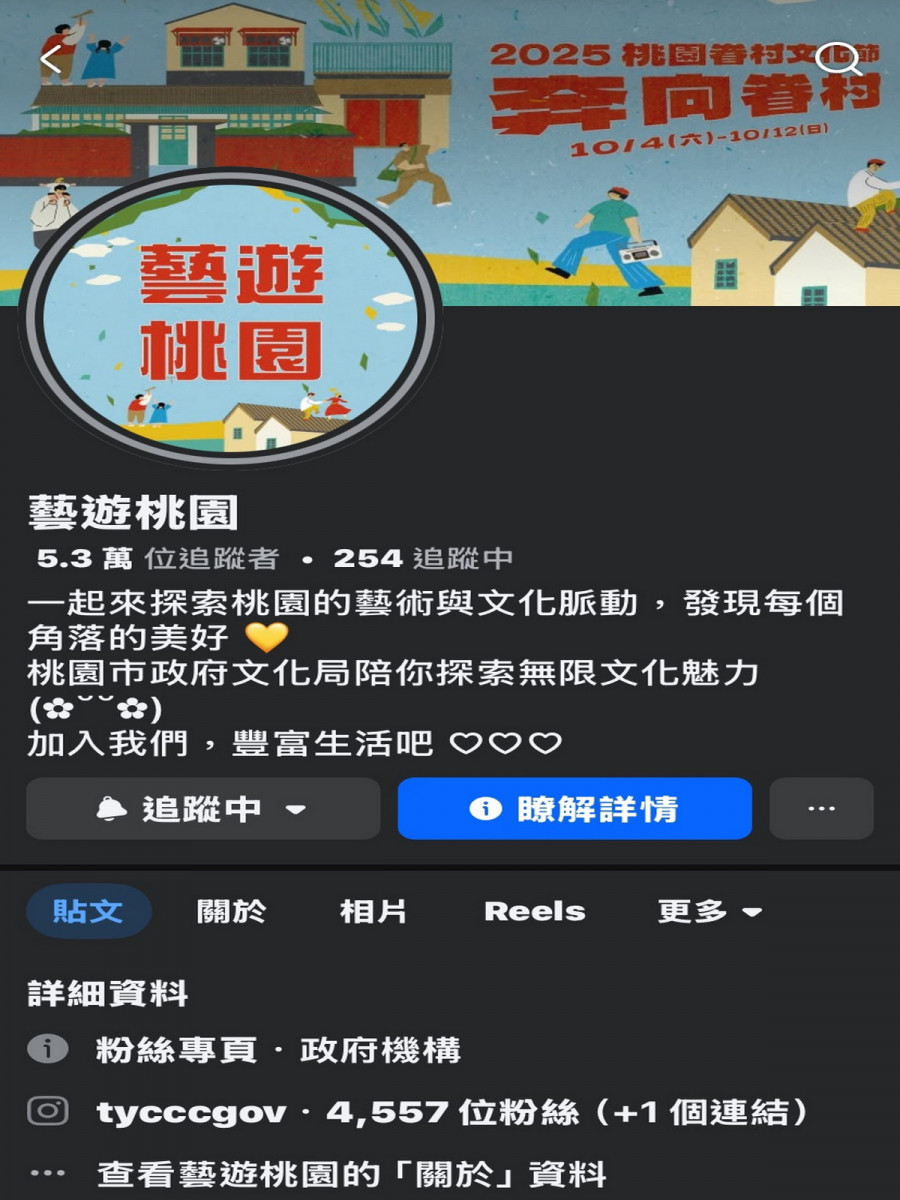Open the three-dot more options button
The image size is (900, 1200).
coord(821,809)
